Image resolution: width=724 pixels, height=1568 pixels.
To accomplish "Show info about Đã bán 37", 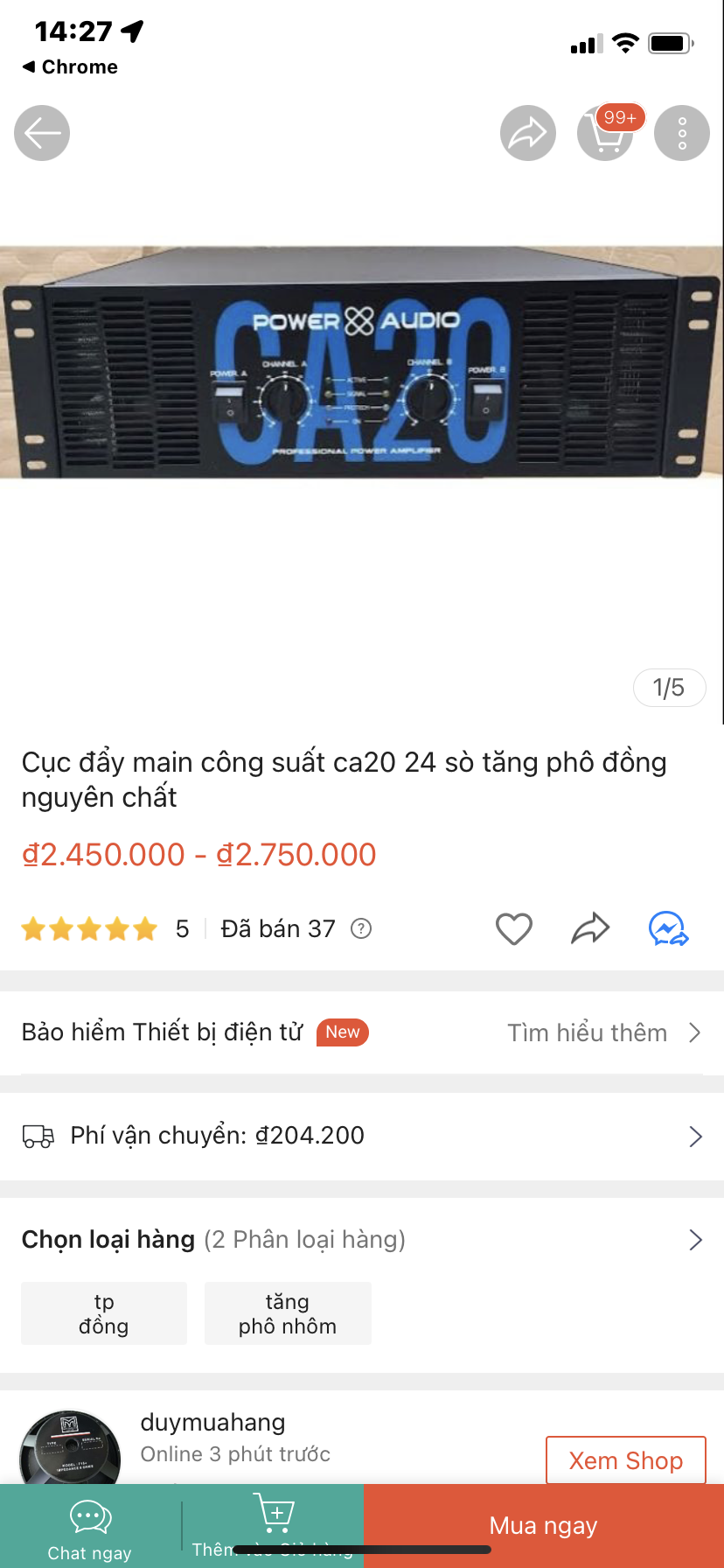I will coord(361,928).
